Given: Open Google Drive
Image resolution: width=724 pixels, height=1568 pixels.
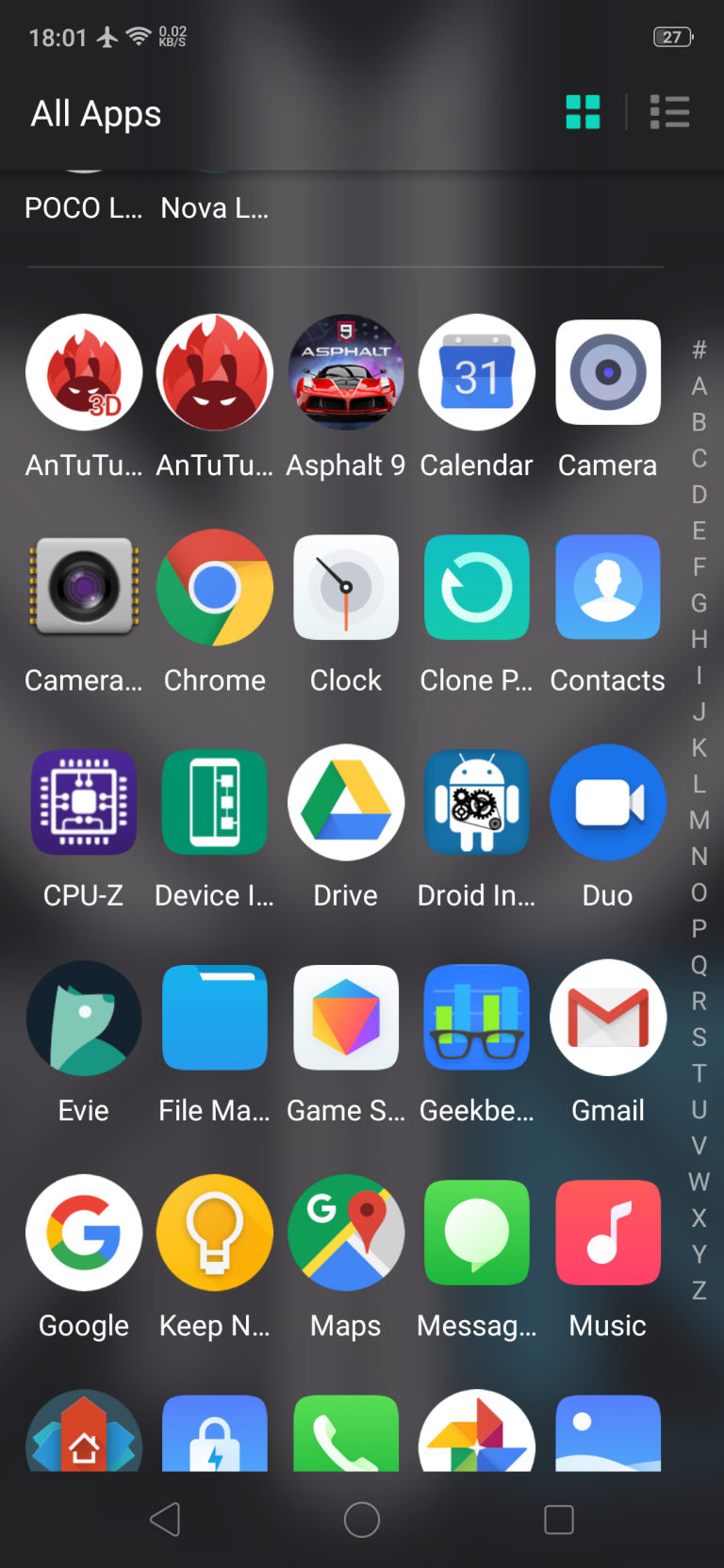Looking at the screenshot, I should (x=346, y=803).
